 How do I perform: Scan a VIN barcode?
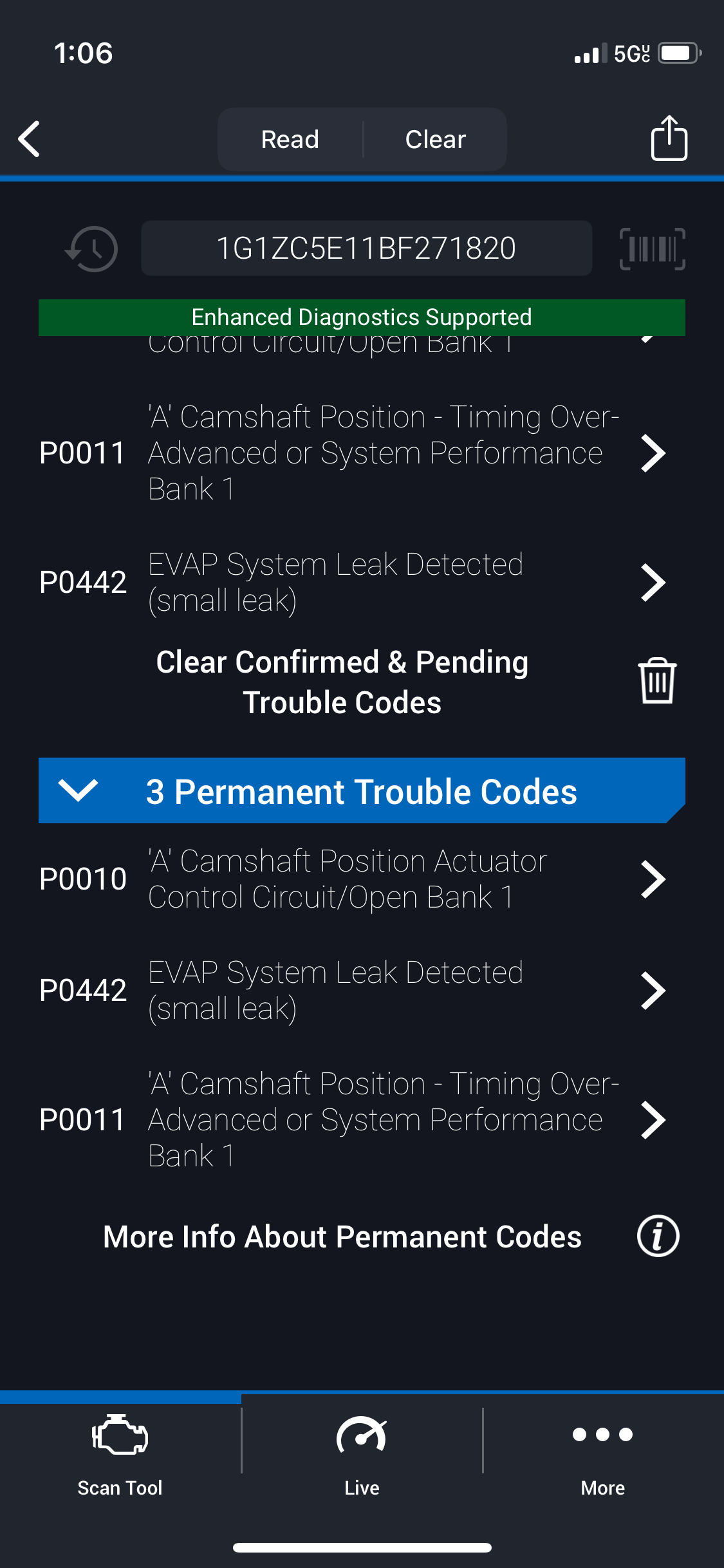652,248
